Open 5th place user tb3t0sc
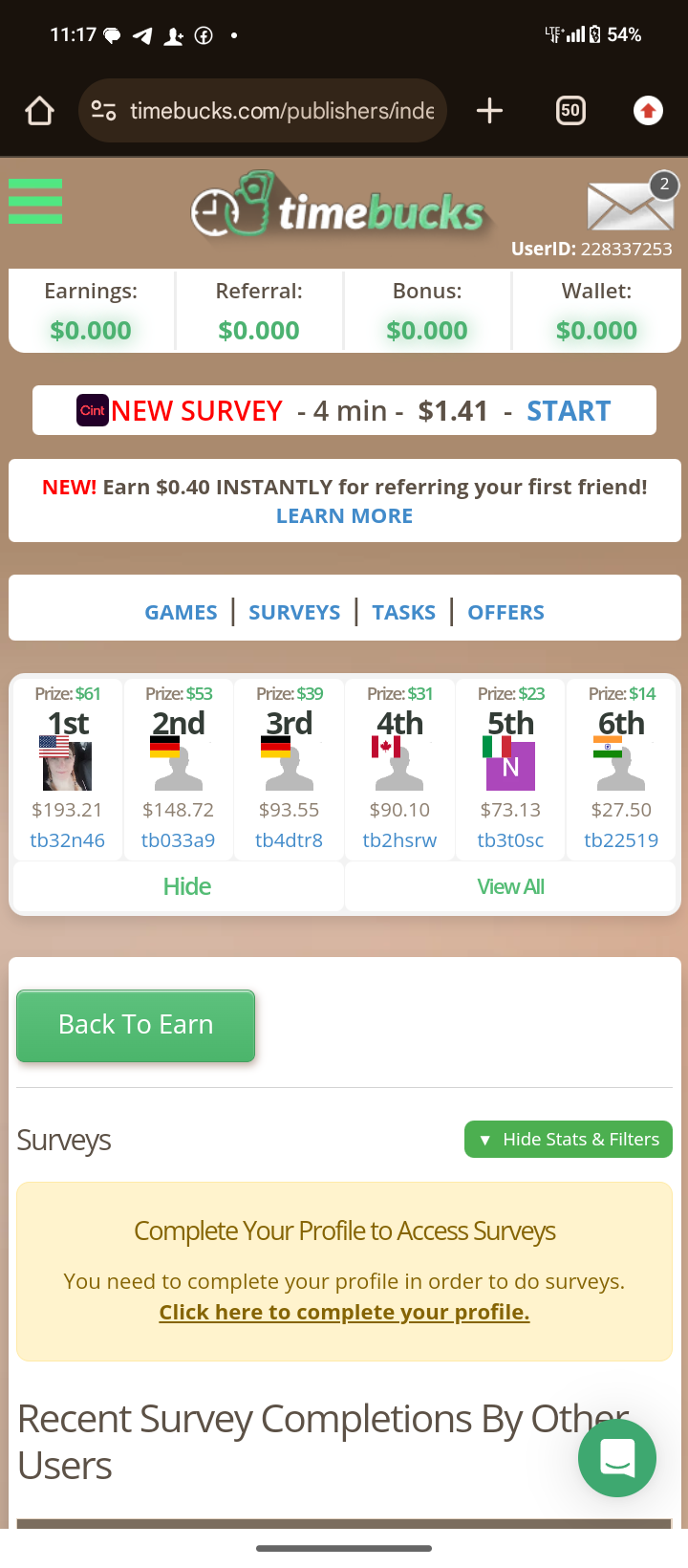The height and width of the screenshot is (1568, 688). coord(510,840)
